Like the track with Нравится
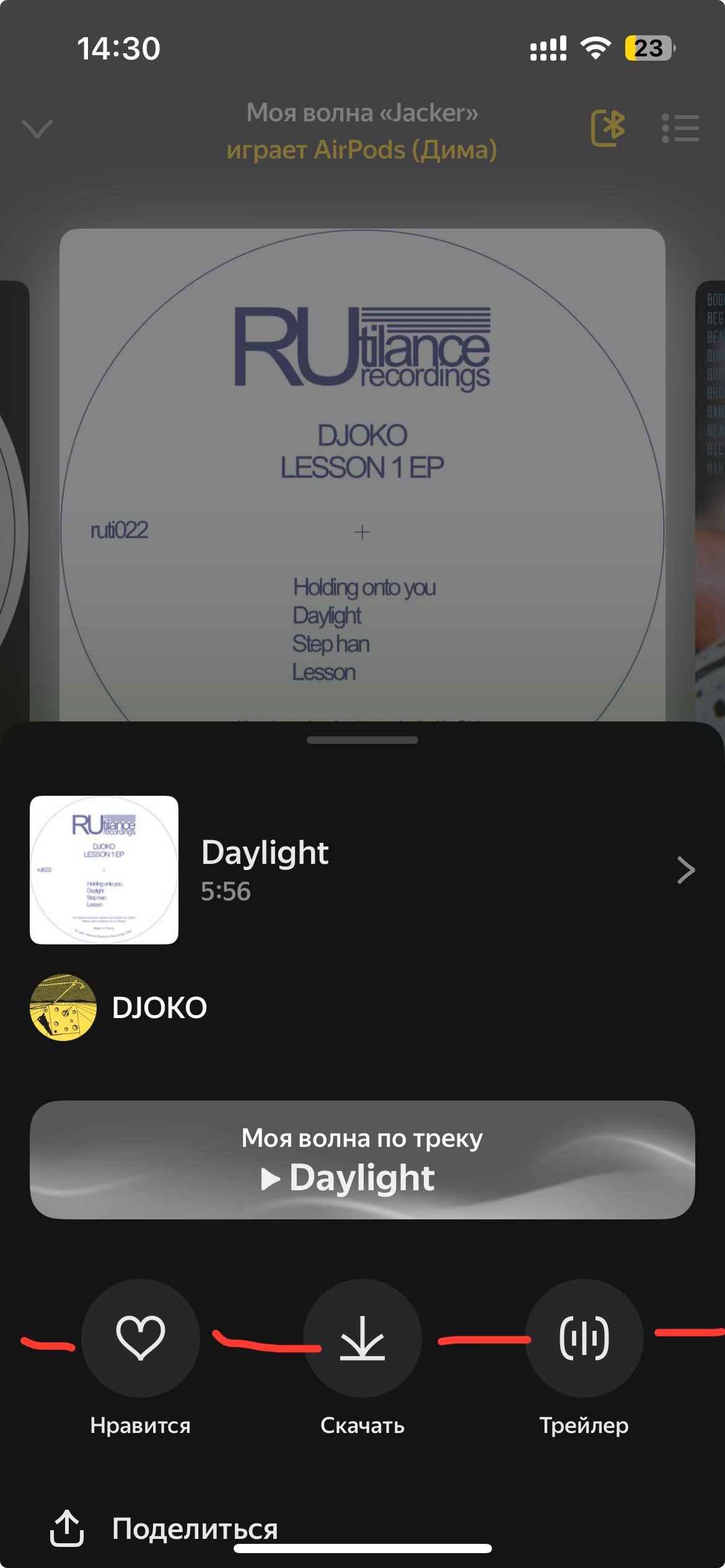Image resolution: width=725 pixels, height=1568 pixels. [141, 1338]
